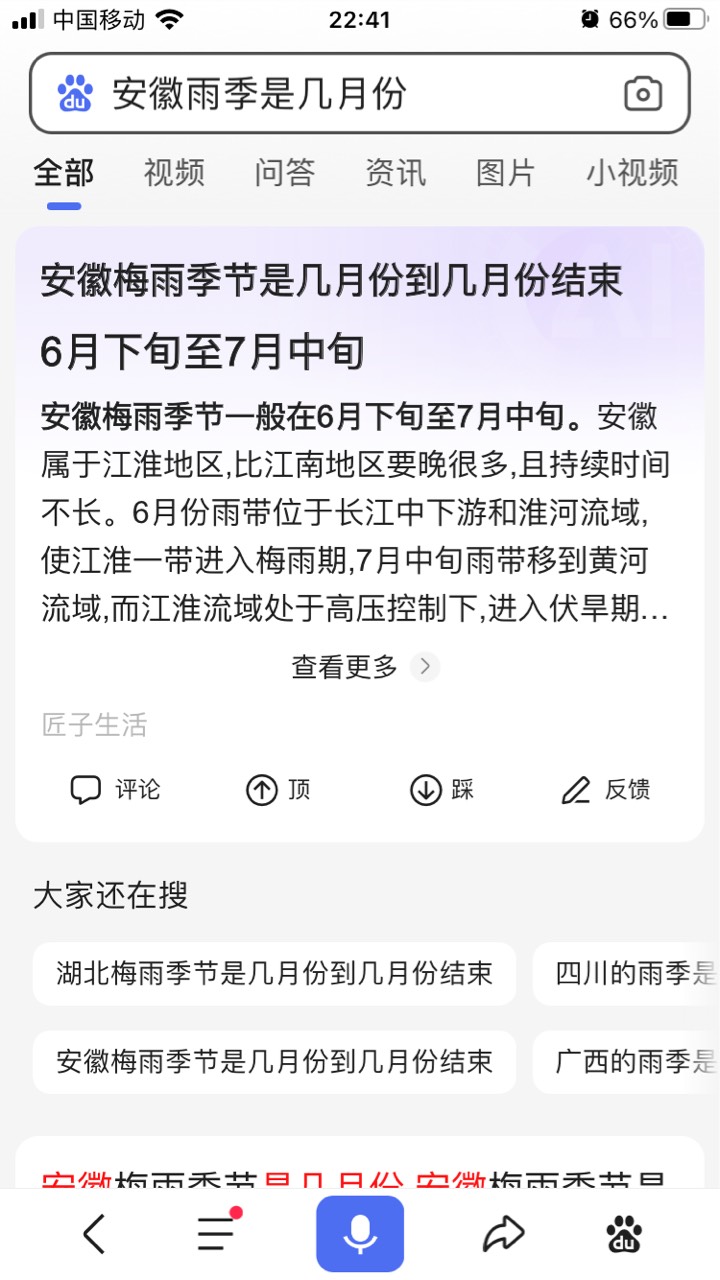Search 湖北梅雨季节是几月份到几月份结束 suggestion
This screenshot has width=720, height=1280.
pyautogui.click(x=275, y=973)
